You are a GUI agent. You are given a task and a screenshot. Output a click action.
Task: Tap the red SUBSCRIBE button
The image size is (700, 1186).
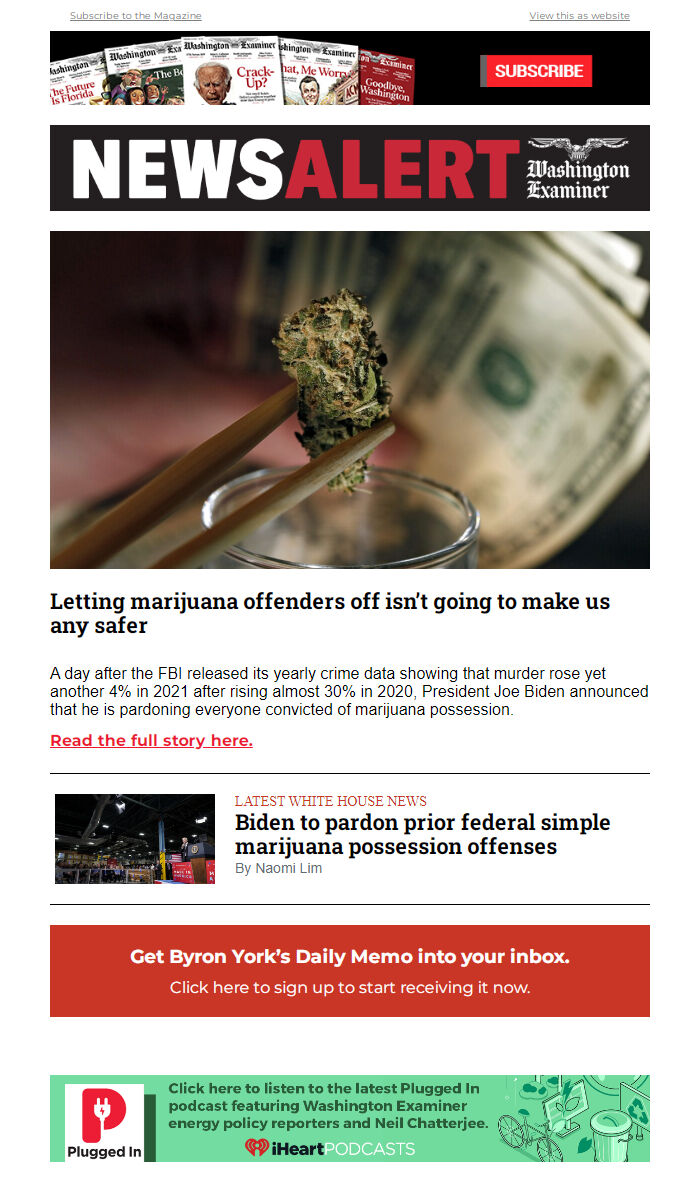tap(538, 71)
